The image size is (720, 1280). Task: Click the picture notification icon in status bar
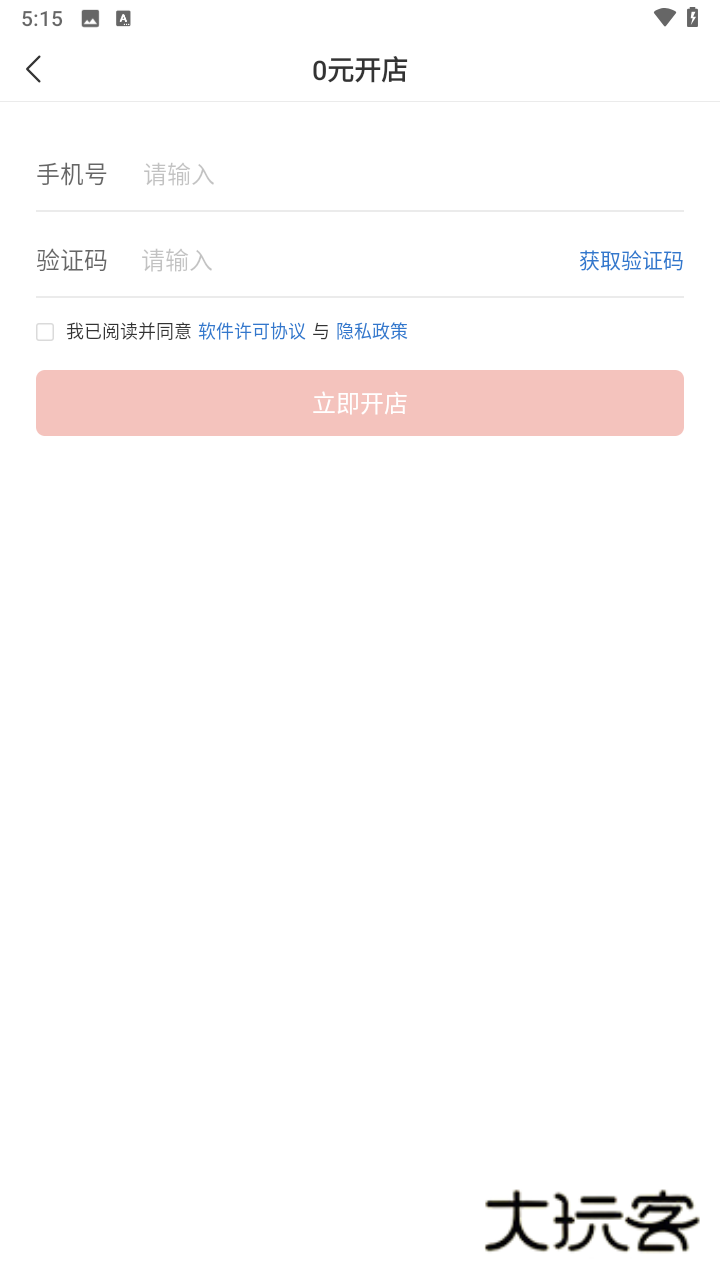click(89, 17)
